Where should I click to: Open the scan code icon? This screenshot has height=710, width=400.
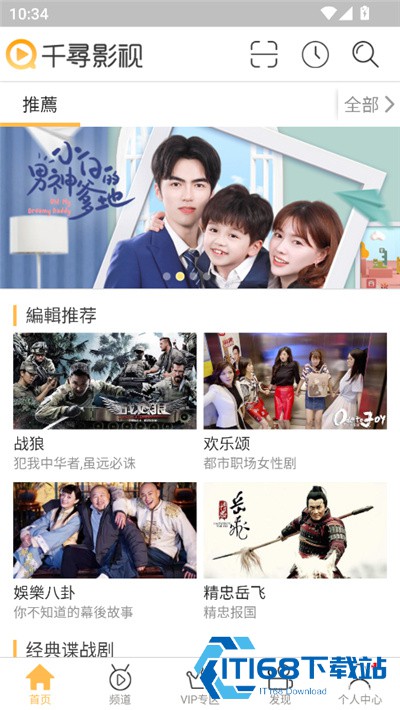pos(264,54)
